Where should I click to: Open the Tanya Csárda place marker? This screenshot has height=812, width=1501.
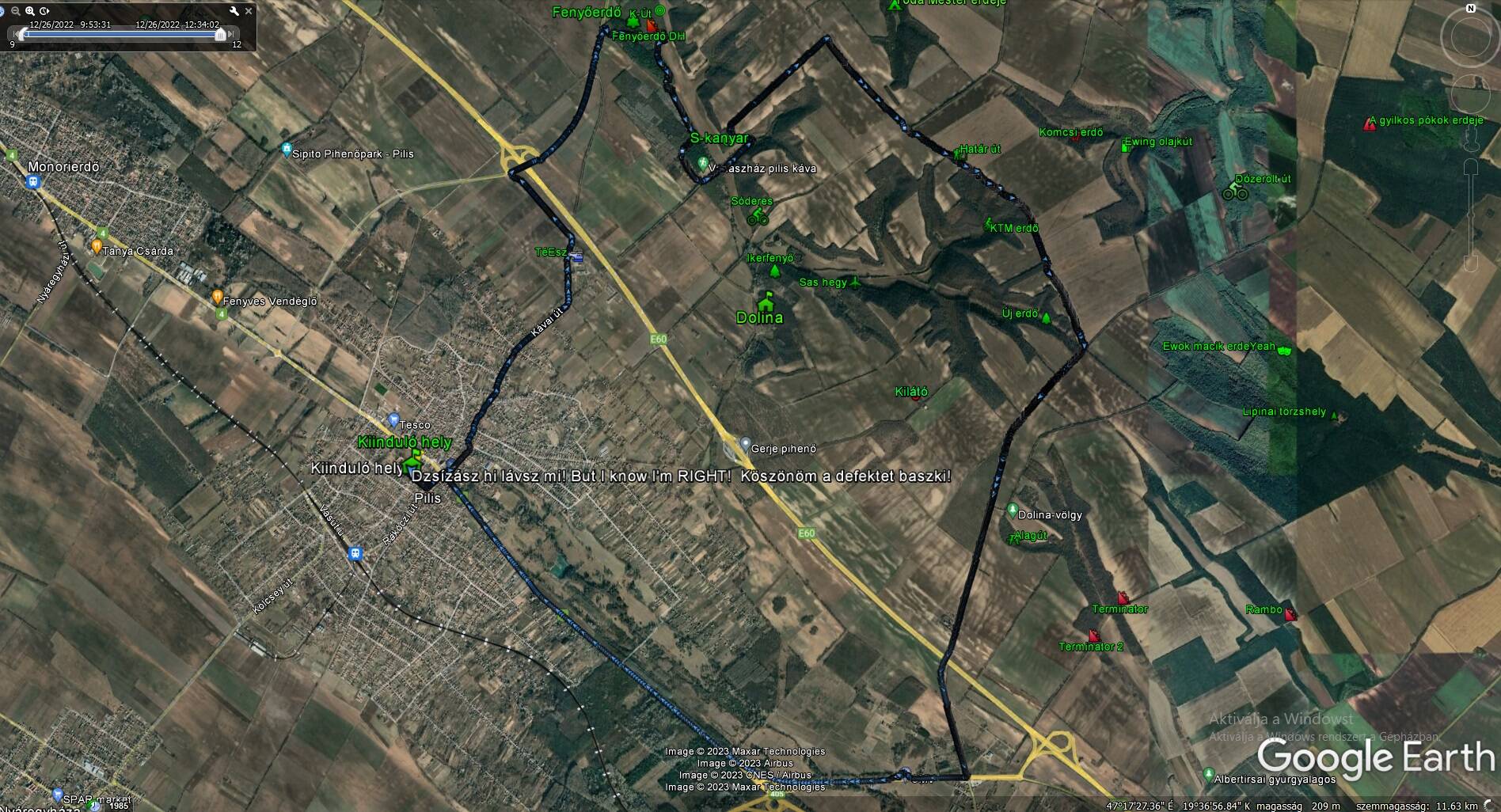tap(97, 247)
